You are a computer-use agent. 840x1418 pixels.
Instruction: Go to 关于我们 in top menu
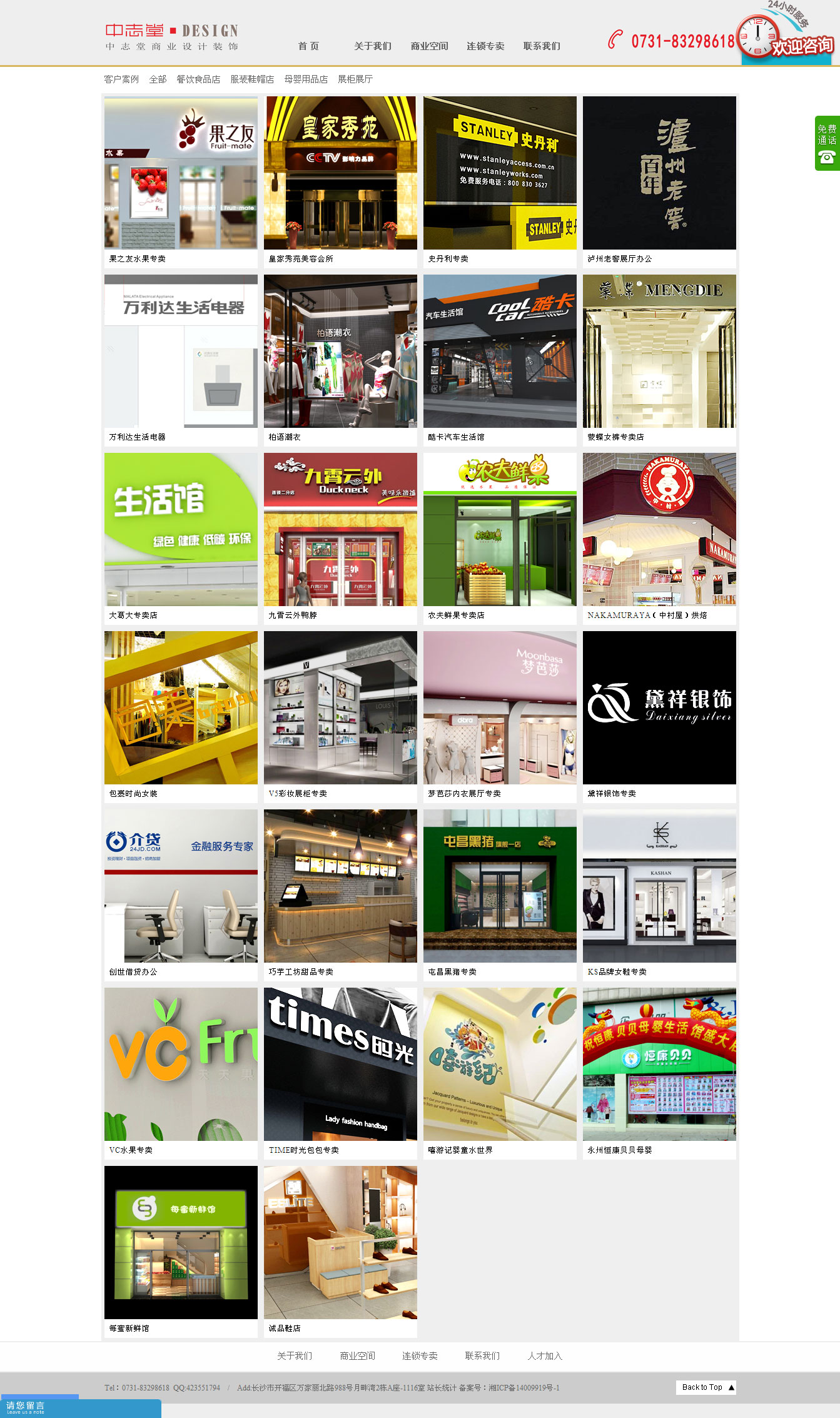tap(373, 46)
